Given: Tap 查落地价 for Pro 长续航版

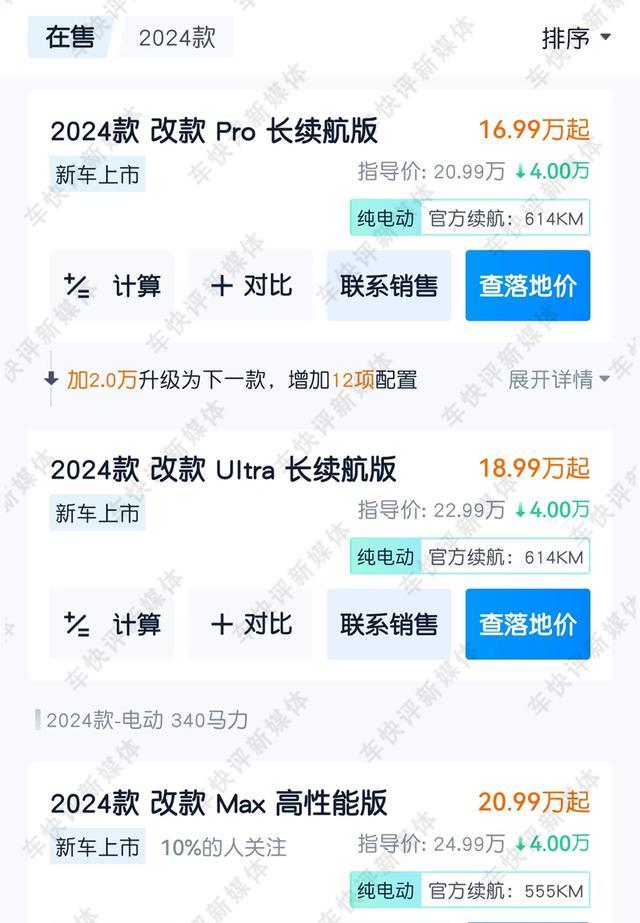Looking at the screenshot, I should pyautogui.click(x=527, y=286).
